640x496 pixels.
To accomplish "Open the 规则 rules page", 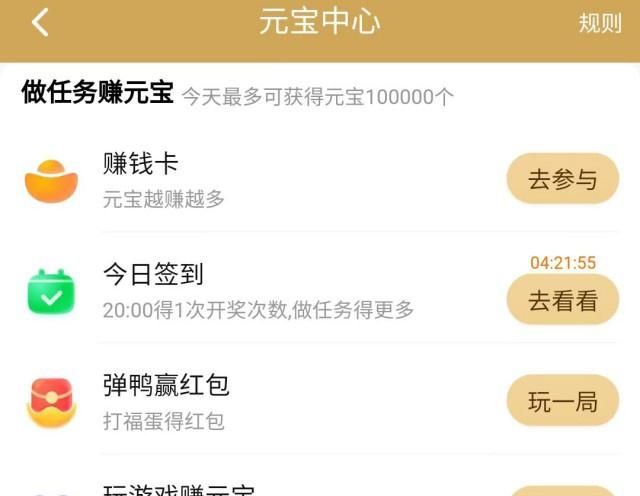I will 599,24.
